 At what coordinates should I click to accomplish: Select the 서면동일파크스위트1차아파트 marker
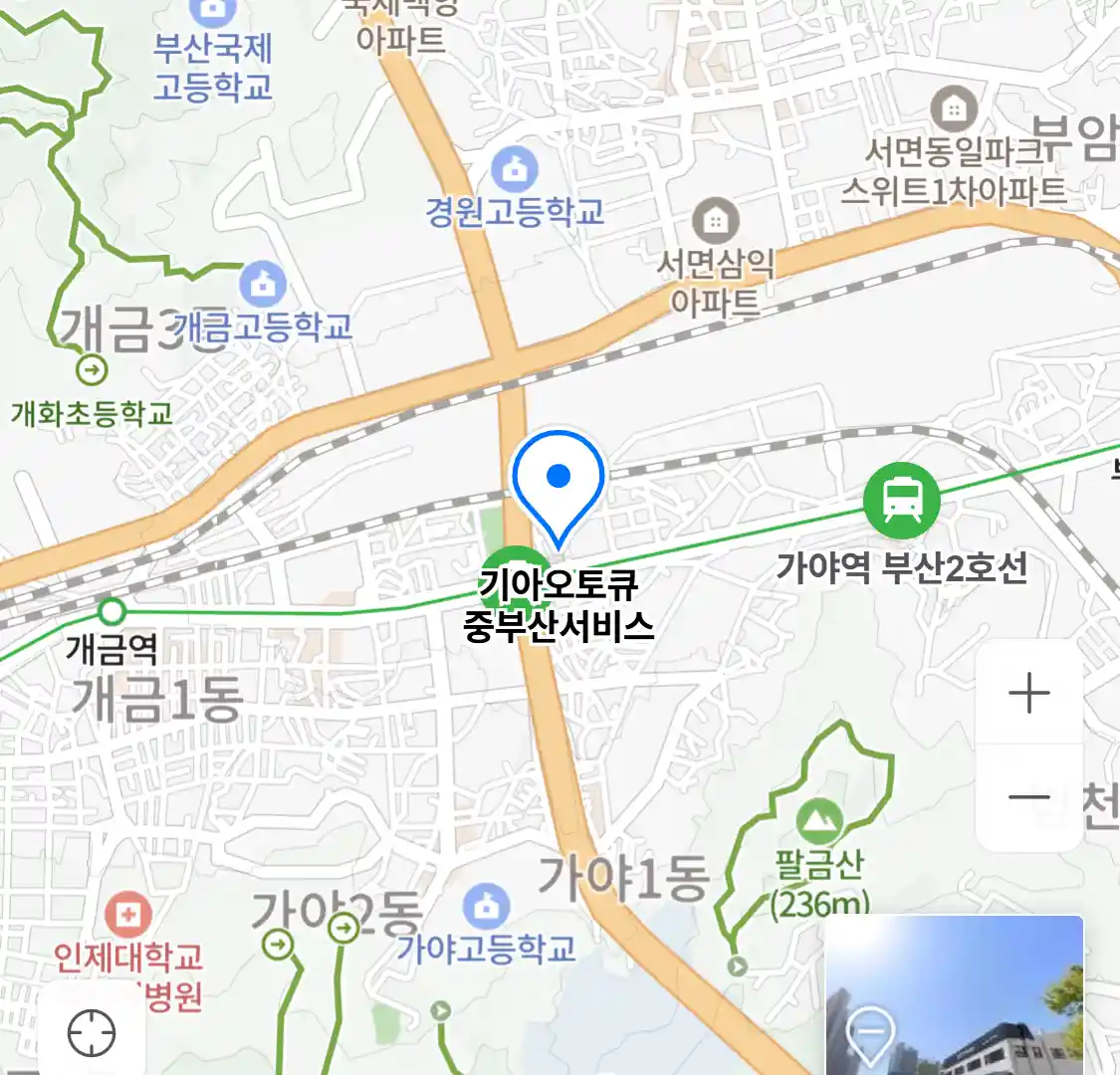(x=954, y=109)
